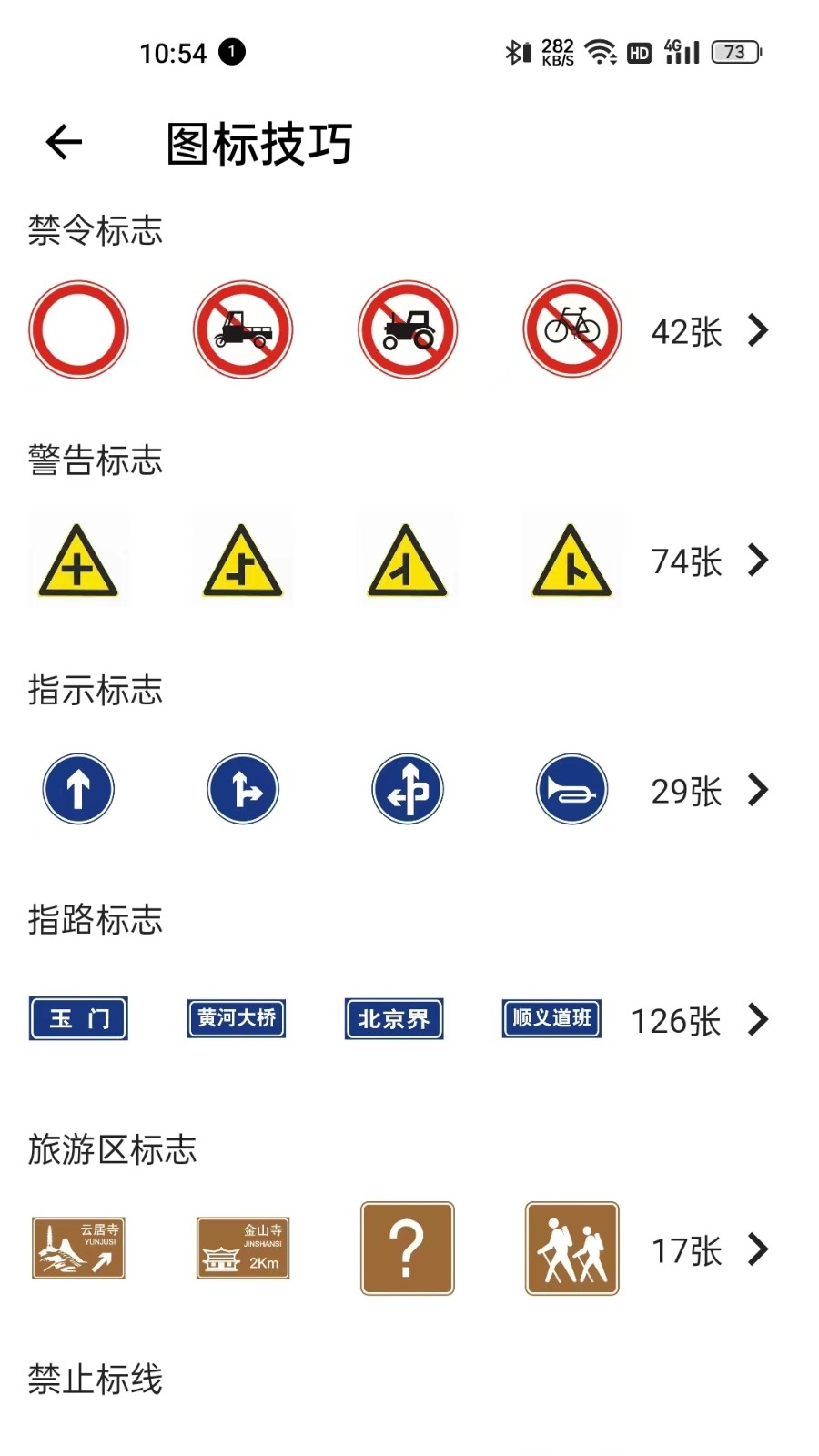Tap the 黄河大桥 guide sign
819x1456 pixels.
[x=237, y=1018]
